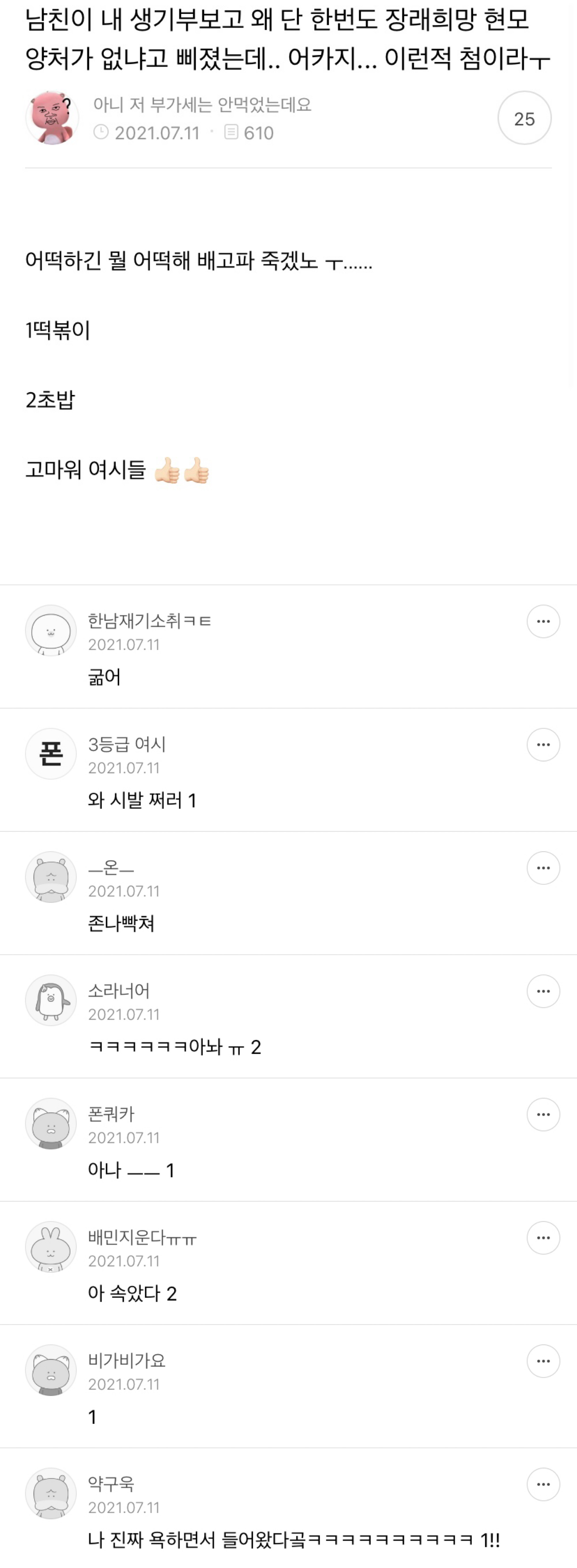Open more options for 폰쿼카's comment
Viewport: 577px width, 1568px height.
pyautogui.click(x=543, y=1114)
